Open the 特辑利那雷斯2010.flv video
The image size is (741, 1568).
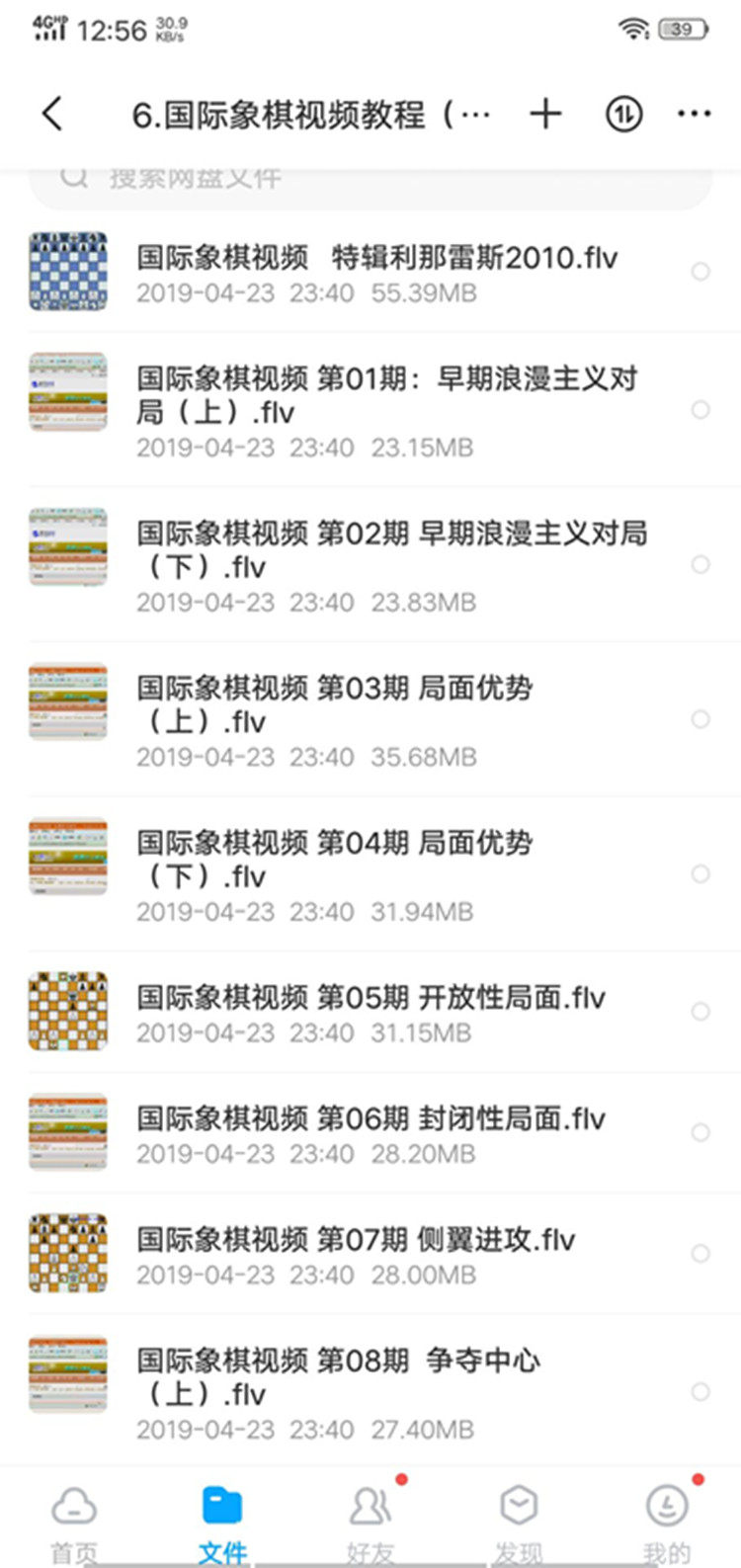pos(375,272)
